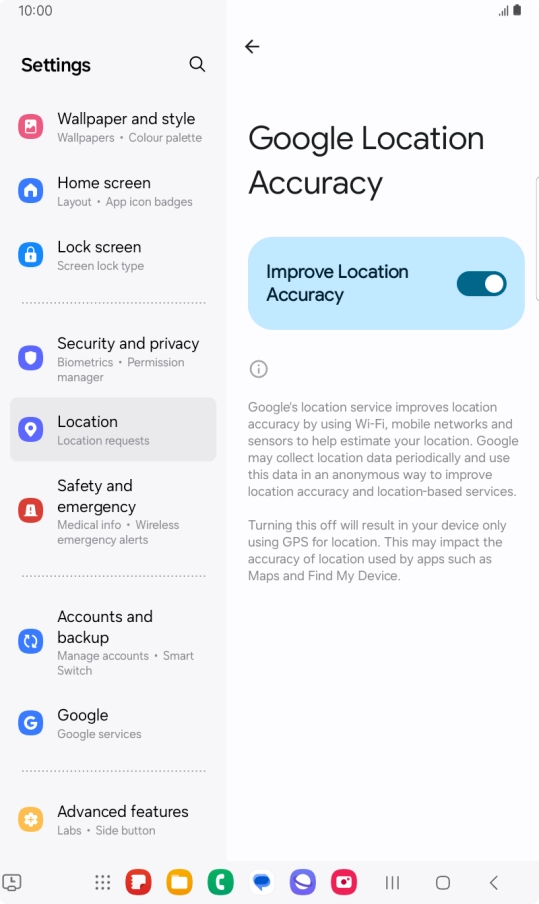Screen dimensions: 539x904
Task: Open Security and privacy
Action: (x=113, y=359)
